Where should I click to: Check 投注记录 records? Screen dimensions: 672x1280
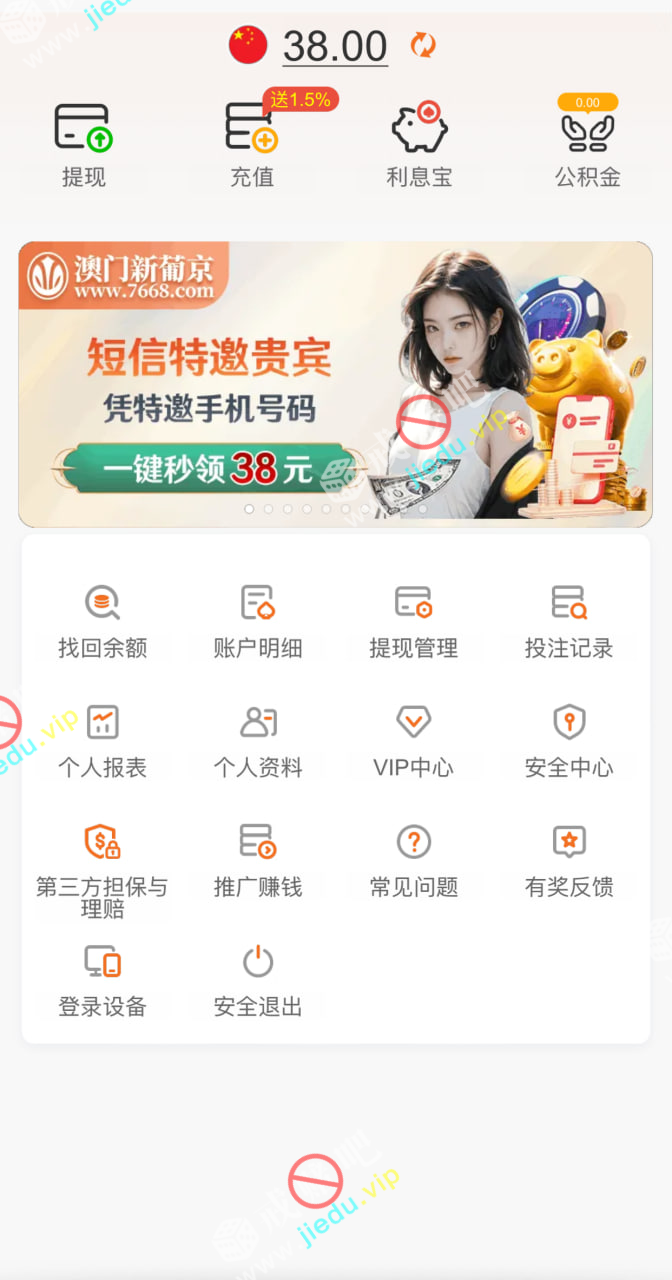(569, 622)
